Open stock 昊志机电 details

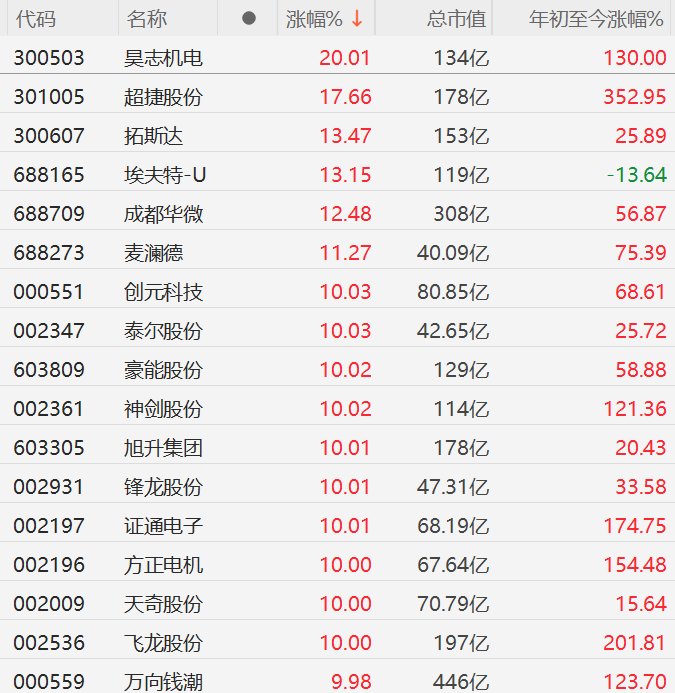pos(165,58)
